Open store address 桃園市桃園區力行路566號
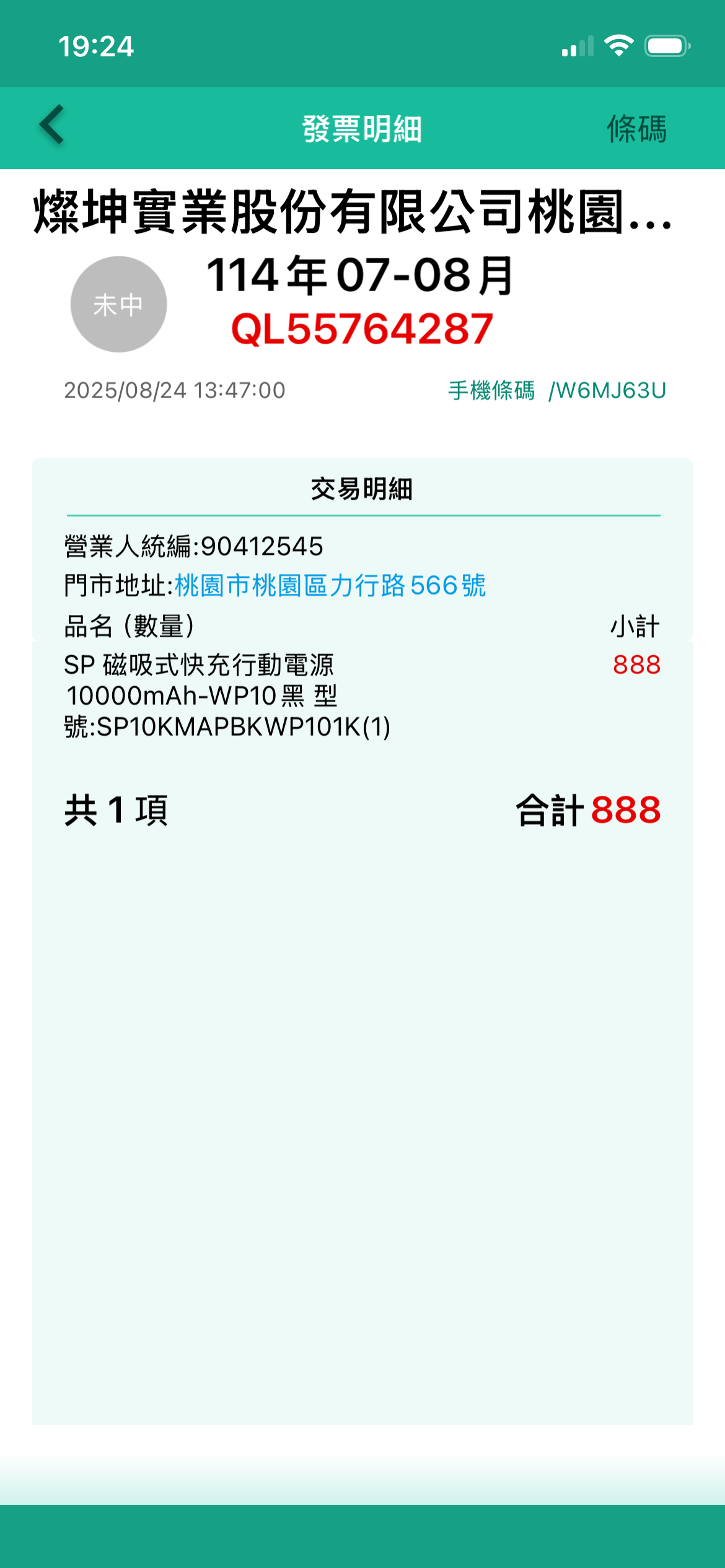Viewport: 725px width, 1568px height. (330, 585)
